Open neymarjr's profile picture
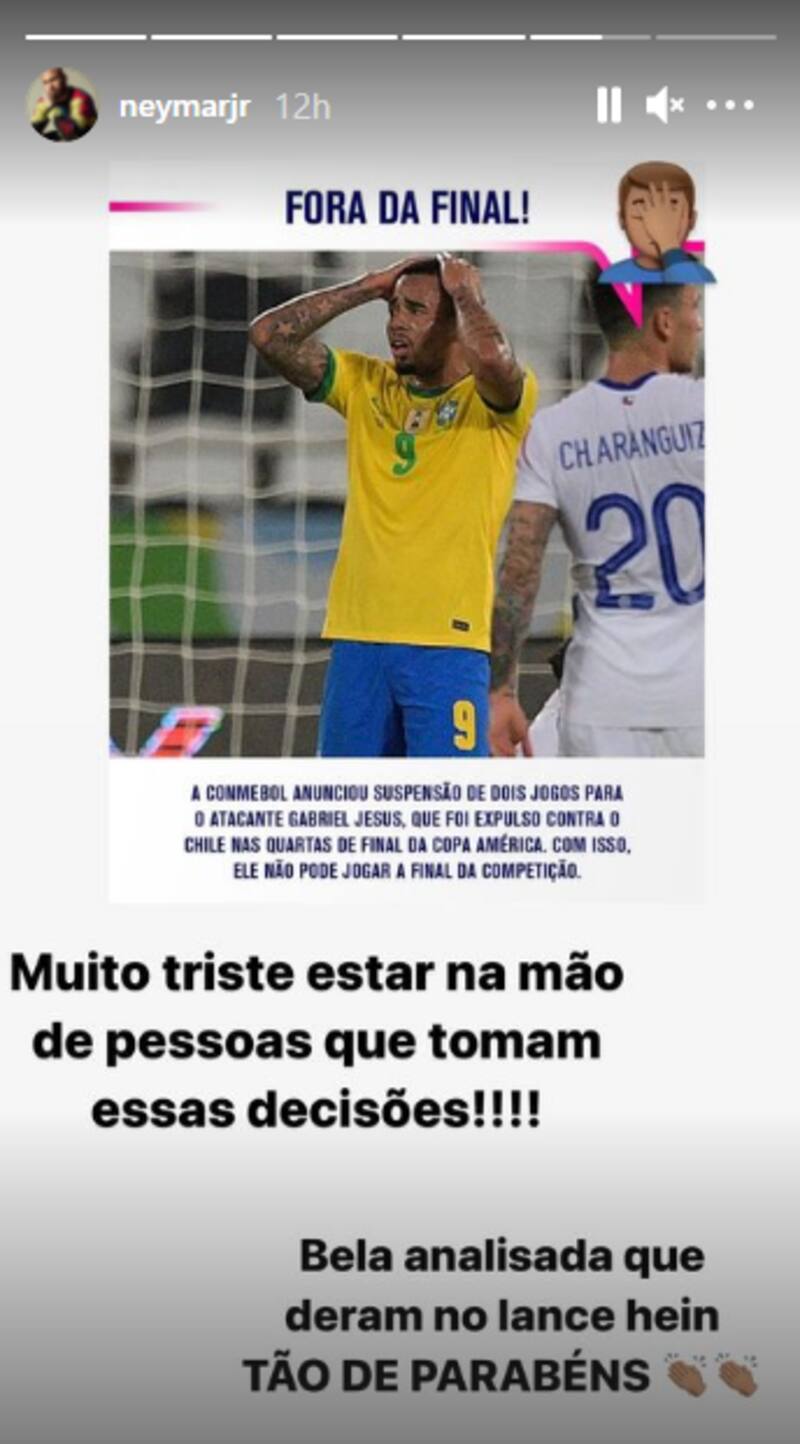 coord(63,105)
